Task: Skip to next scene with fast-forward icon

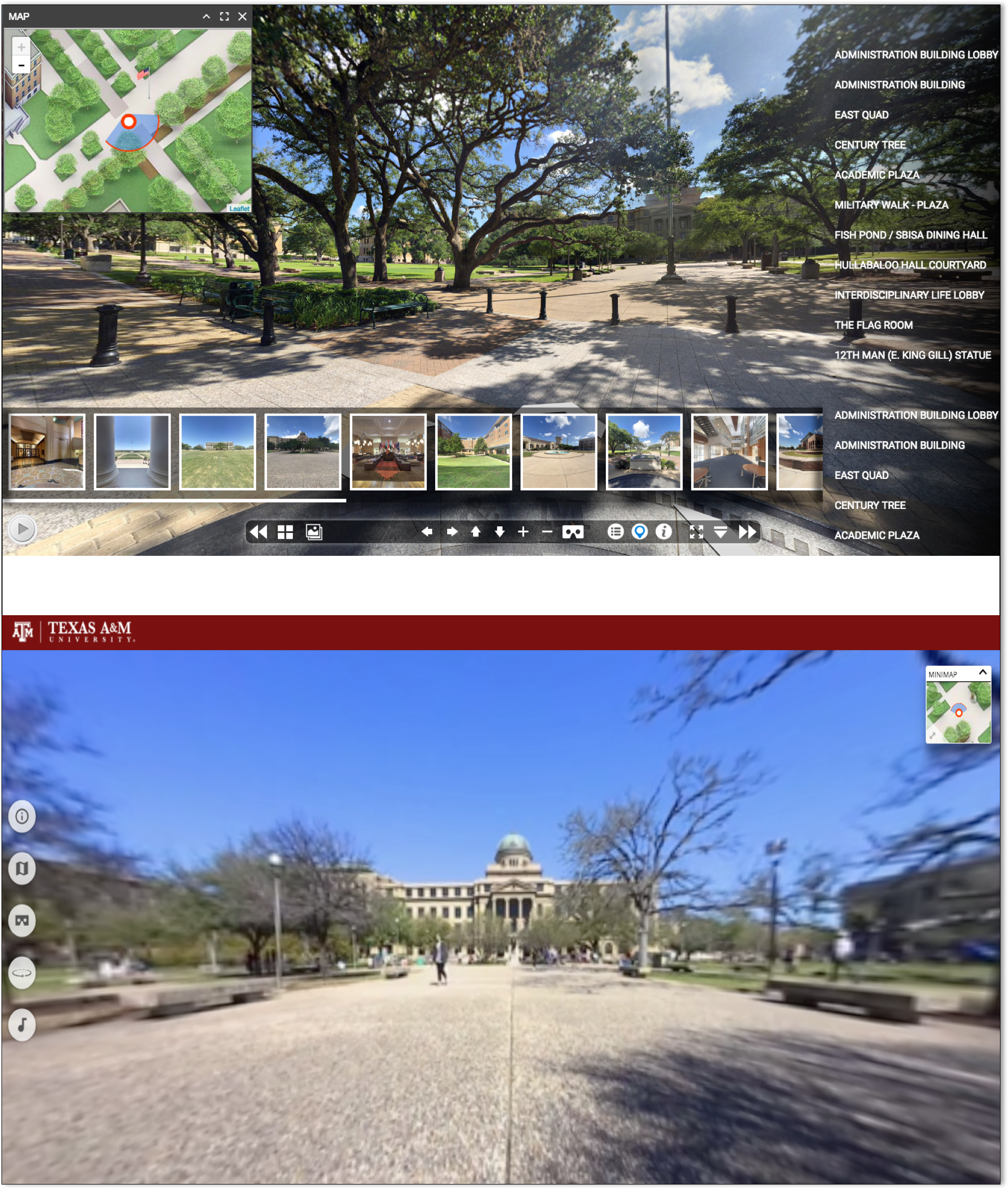Action: 748,532
